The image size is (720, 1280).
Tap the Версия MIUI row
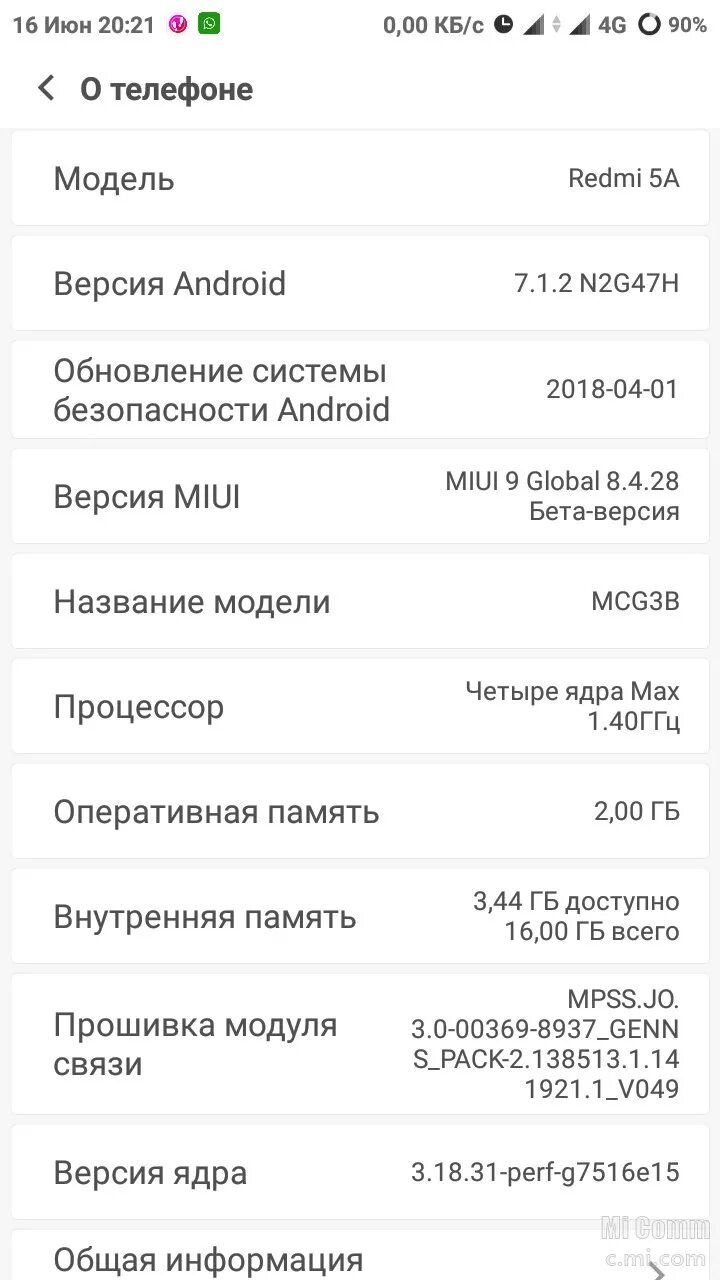360,497
